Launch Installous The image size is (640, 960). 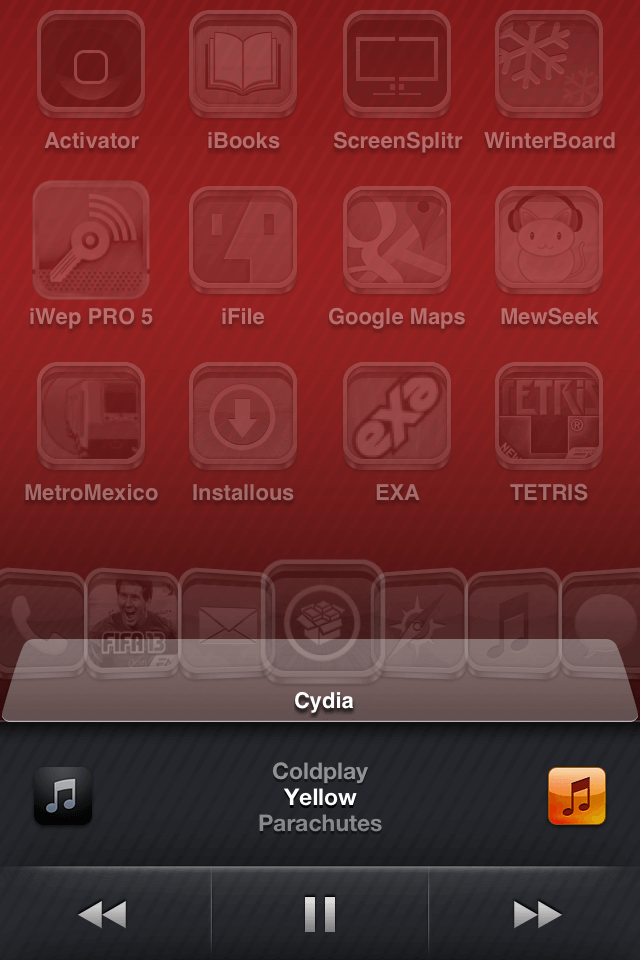(243, 416)
